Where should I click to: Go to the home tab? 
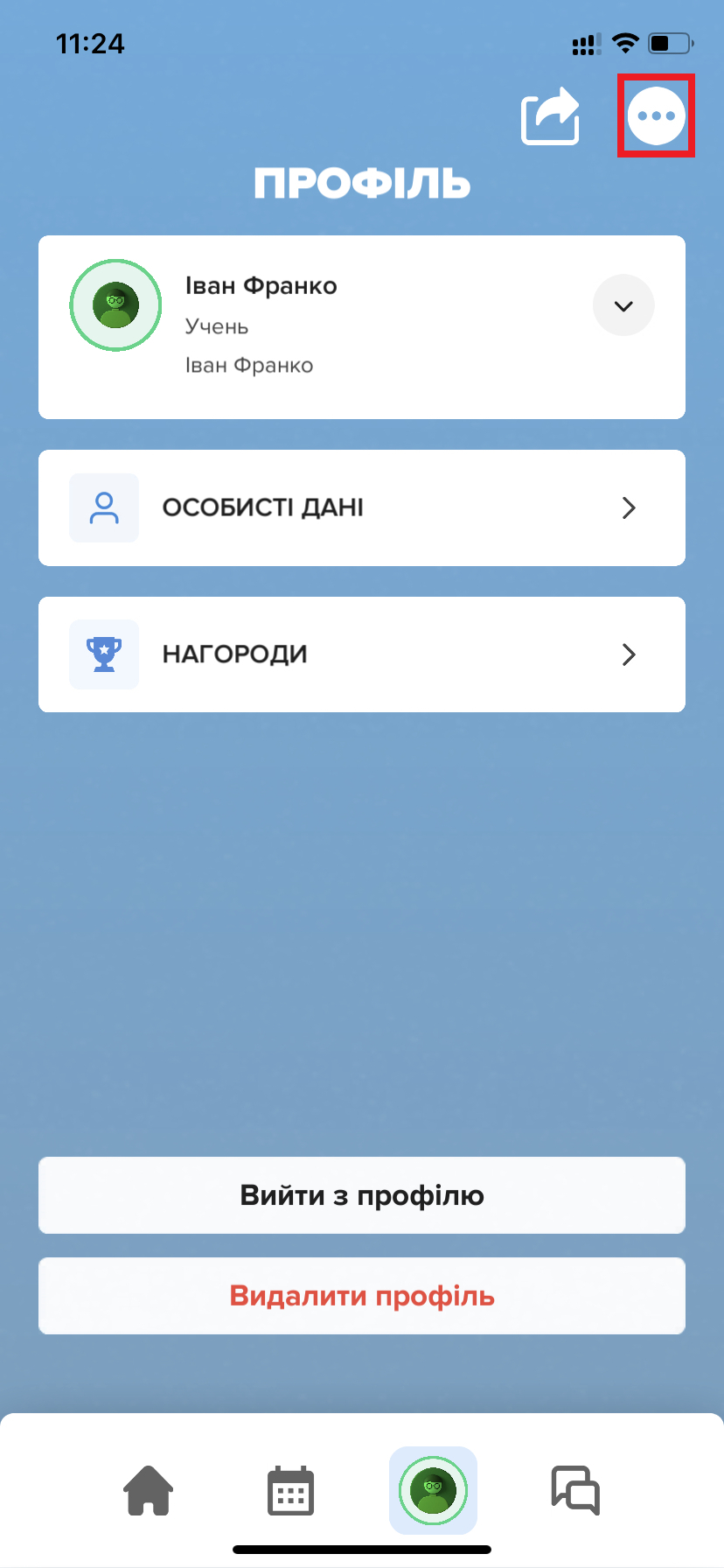(149, 1490)
